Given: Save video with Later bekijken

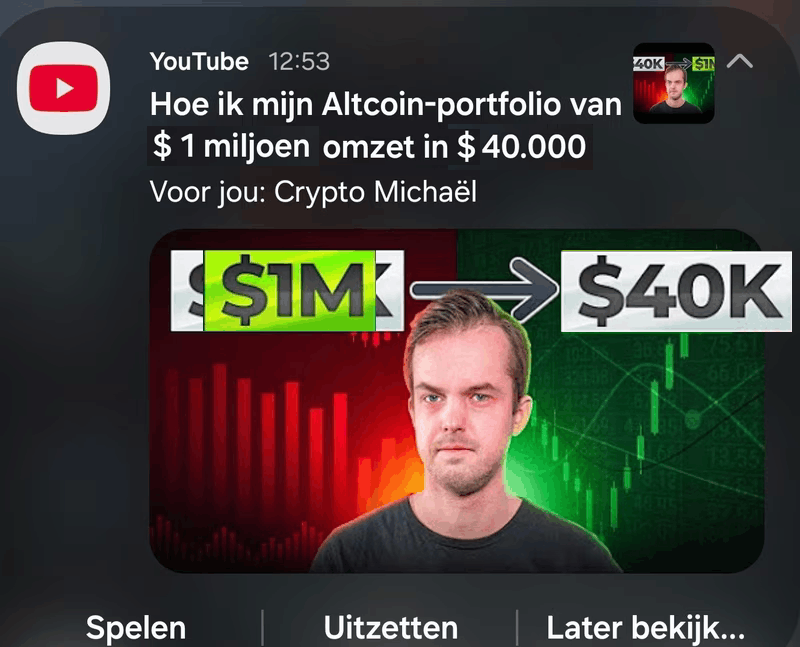Looking at the screenshot, I should click(x=646, y=627).
